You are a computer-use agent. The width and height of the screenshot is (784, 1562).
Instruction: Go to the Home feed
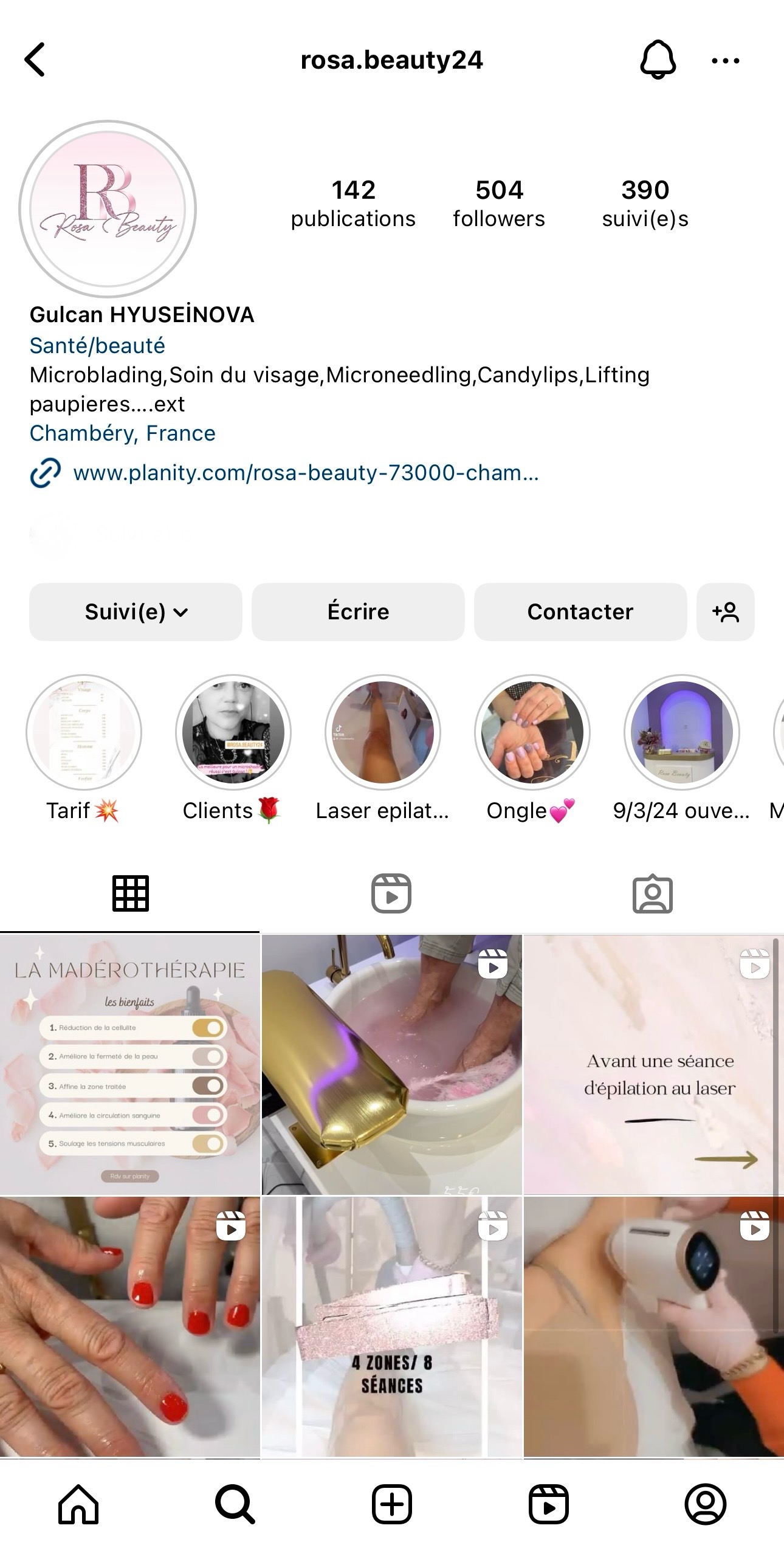click(x=78, y=1504)
